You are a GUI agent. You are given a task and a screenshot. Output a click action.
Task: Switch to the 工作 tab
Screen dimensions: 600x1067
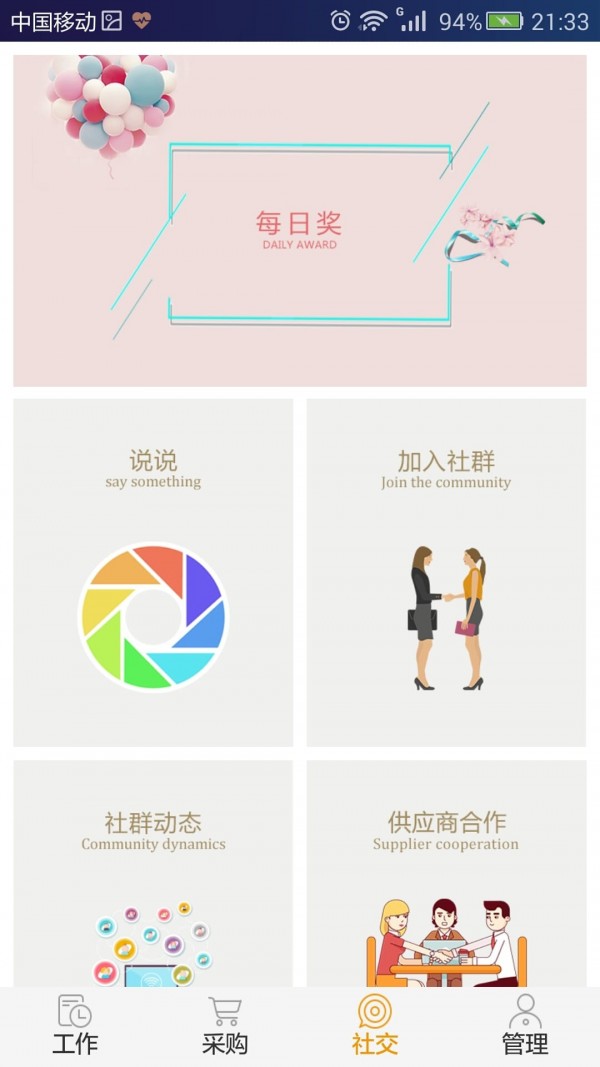coord(75,1026)
